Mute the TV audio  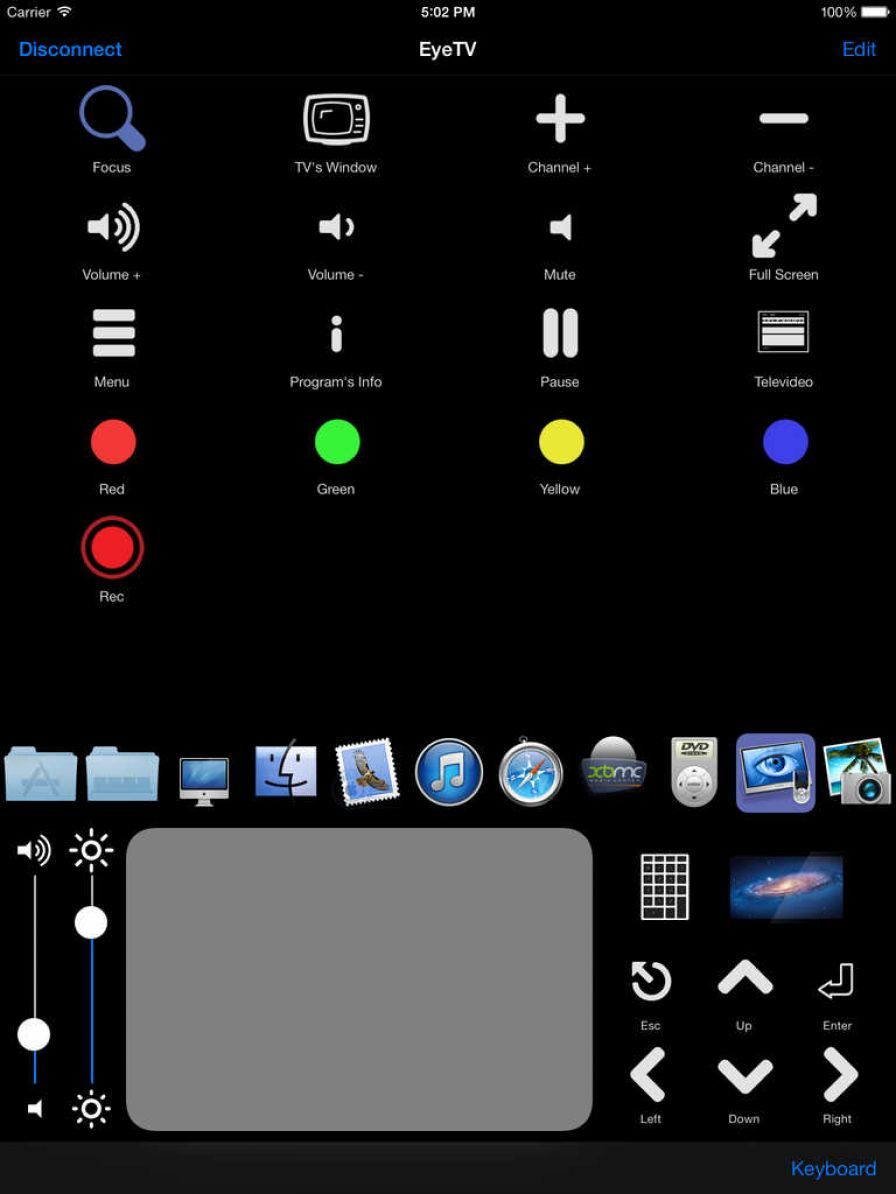click(559, 228)
